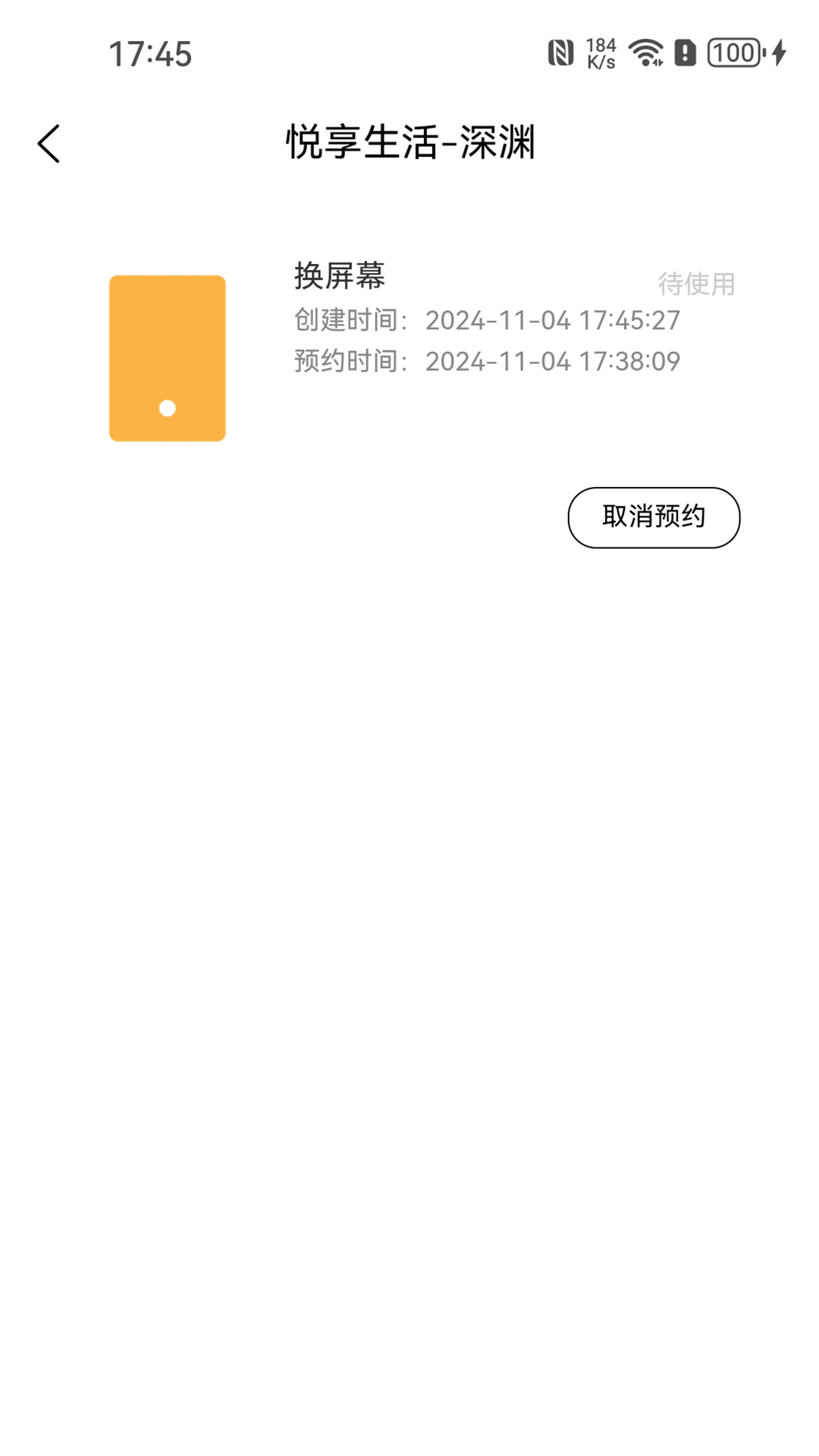
Task: Tap 取消预约 to cancel the reservation
Action: tap(654, 516)
